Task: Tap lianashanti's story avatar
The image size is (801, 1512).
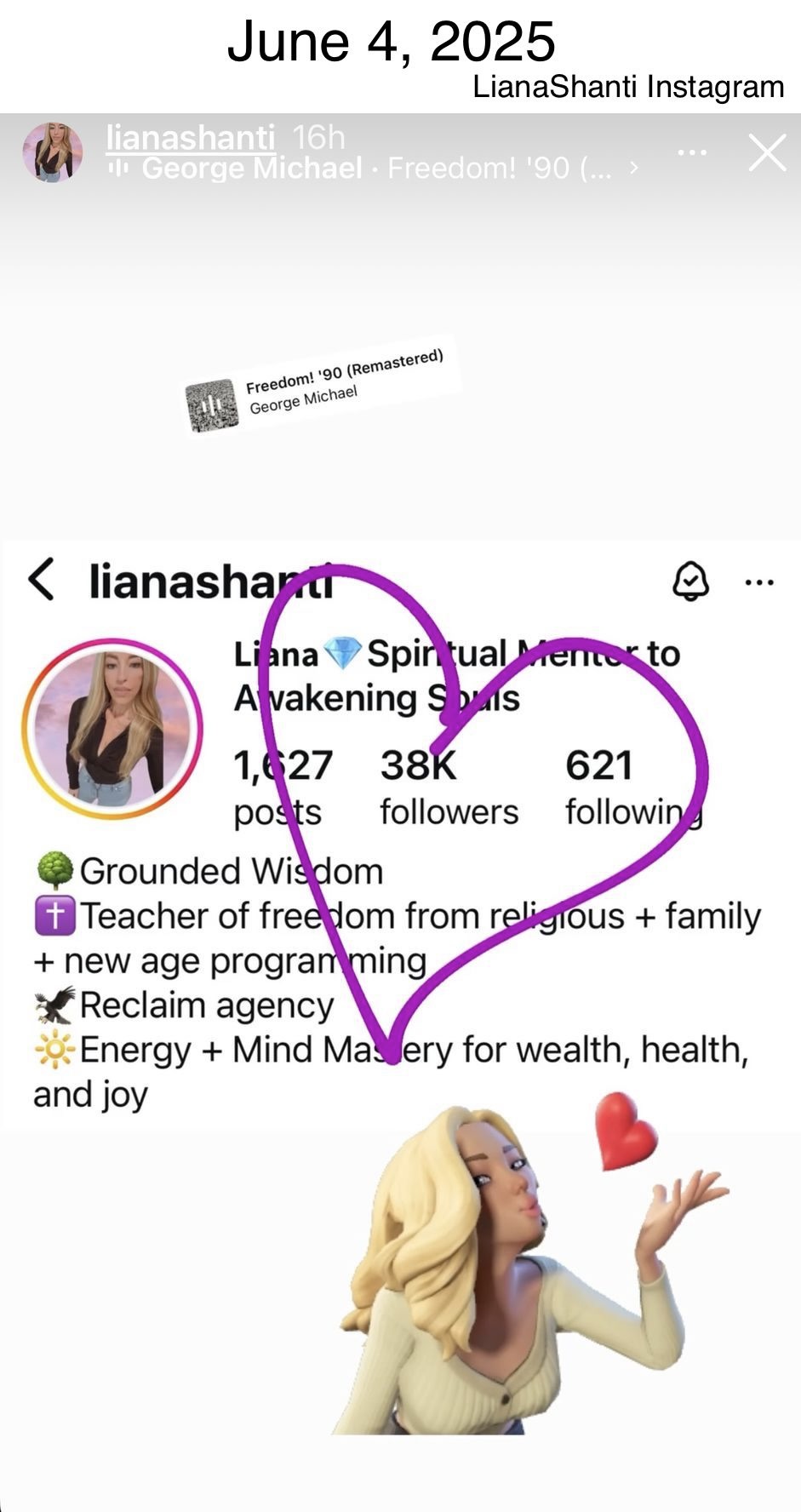Action: coord(53,152)
